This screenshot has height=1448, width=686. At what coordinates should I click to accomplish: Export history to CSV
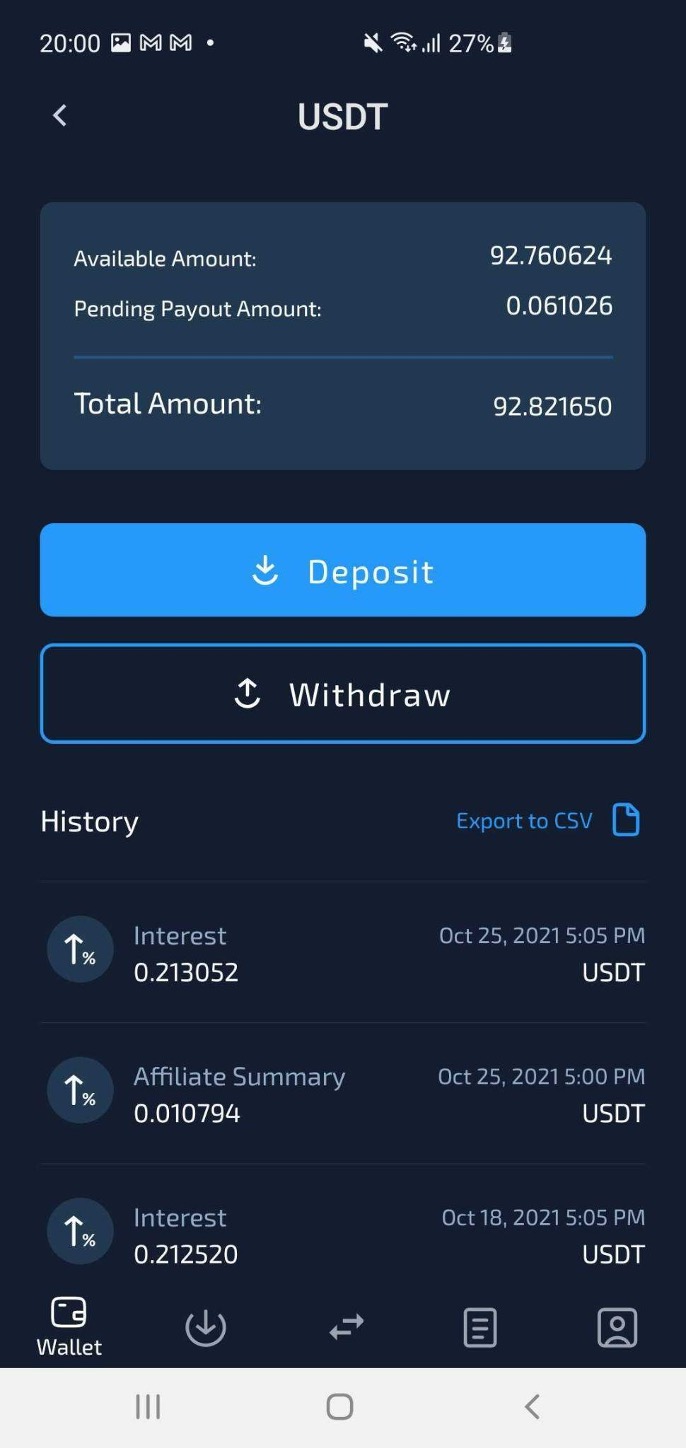pyautogui.click(x=547, y=821)
